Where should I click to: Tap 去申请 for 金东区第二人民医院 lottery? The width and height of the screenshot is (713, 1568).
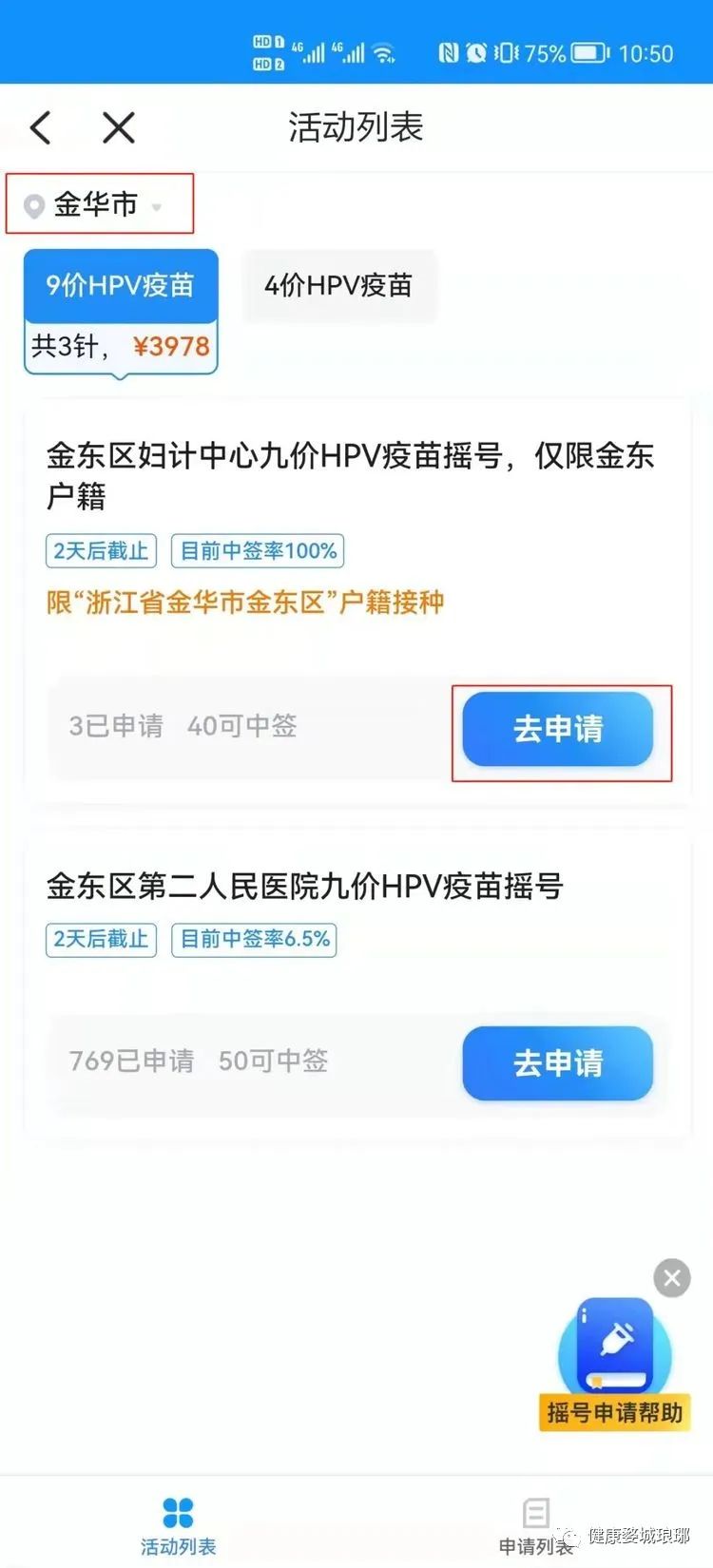pyautogui.click(x=558, y=1063)
